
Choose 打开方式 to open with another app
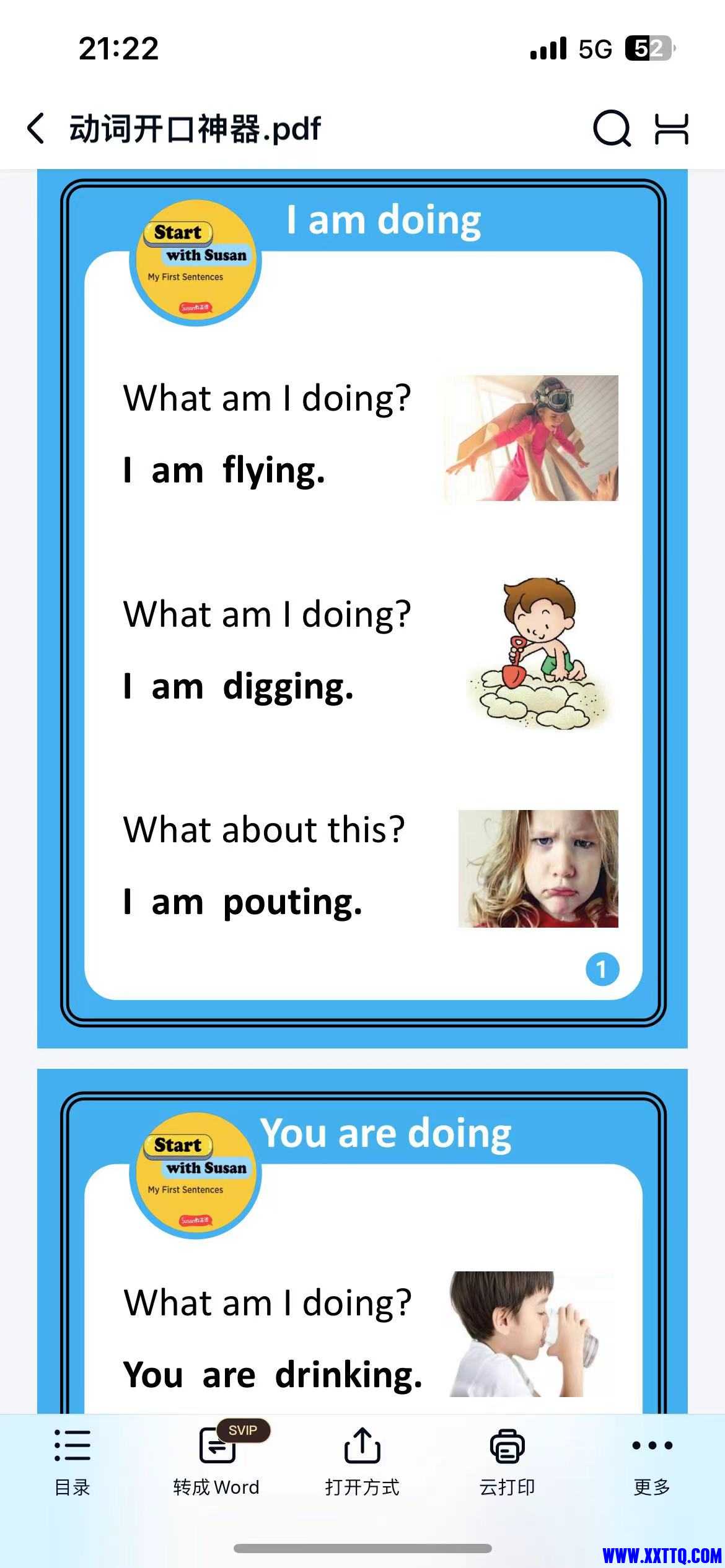click(362, 1461)
